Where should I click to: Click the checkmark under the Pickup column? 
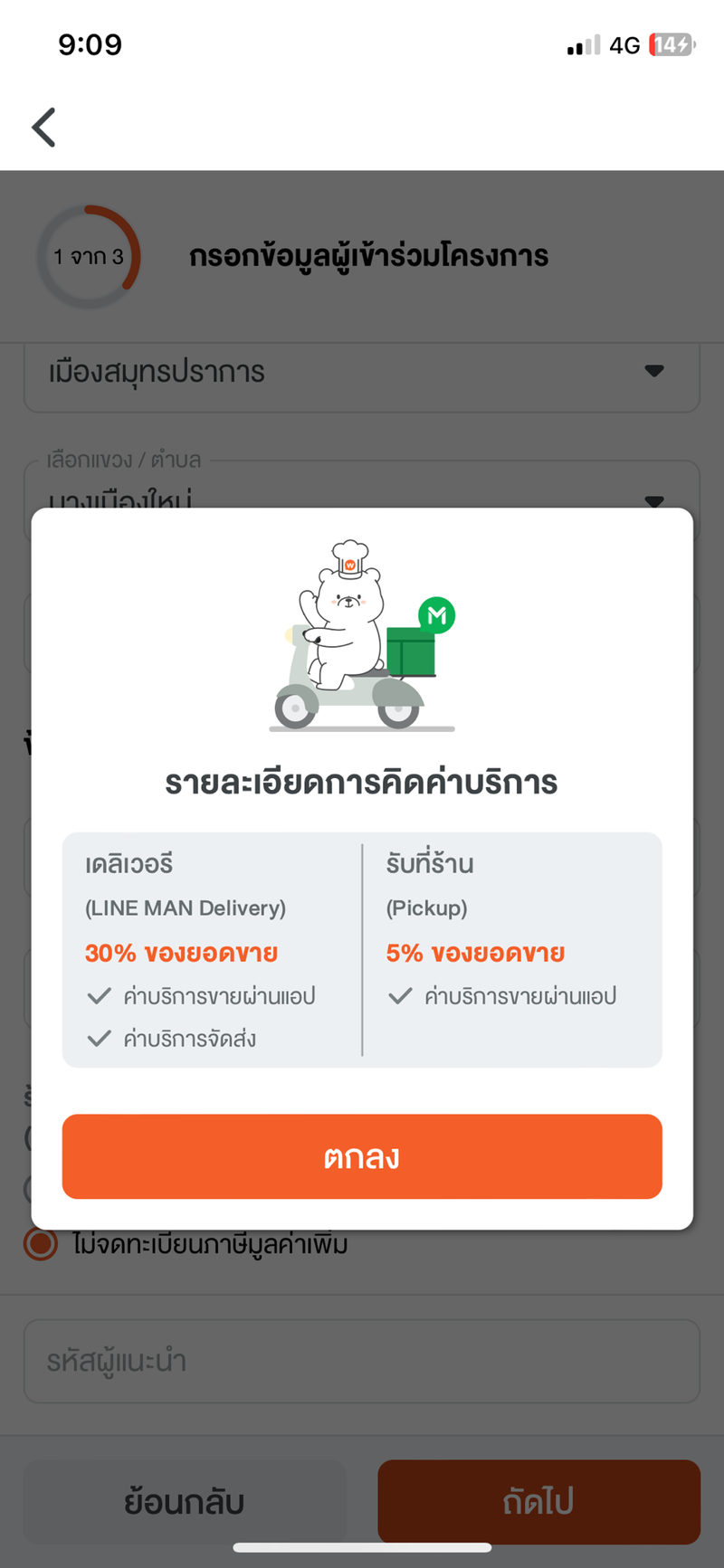tap(398, 995)
